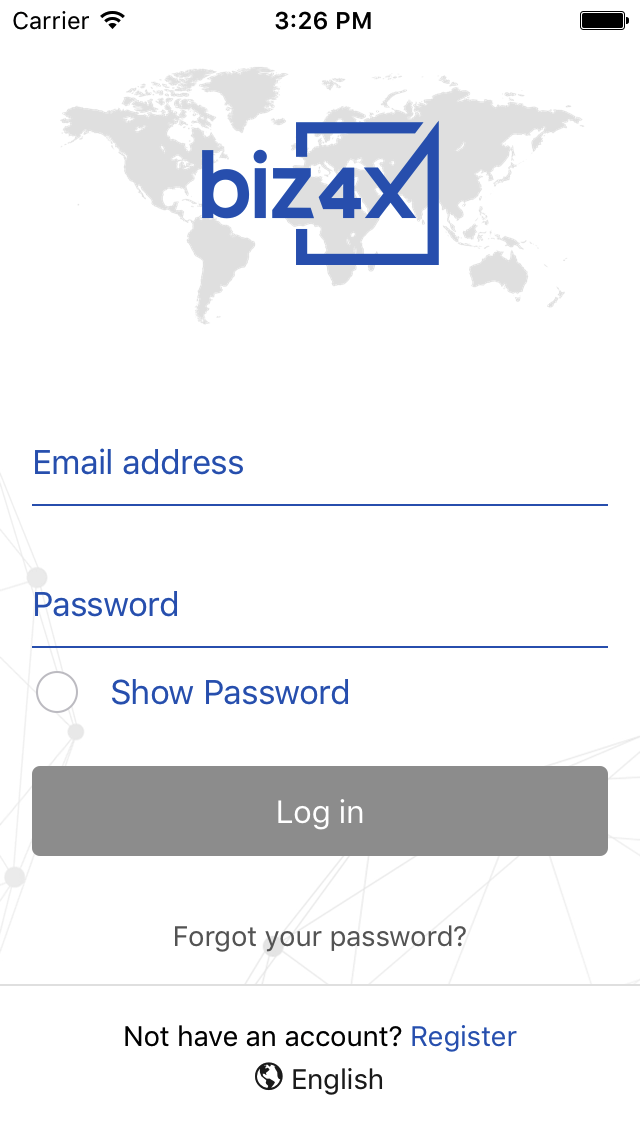Tap the Log in button
Image resolution: width=640 pixels, height=1136 pixels.
pos(320,811)
